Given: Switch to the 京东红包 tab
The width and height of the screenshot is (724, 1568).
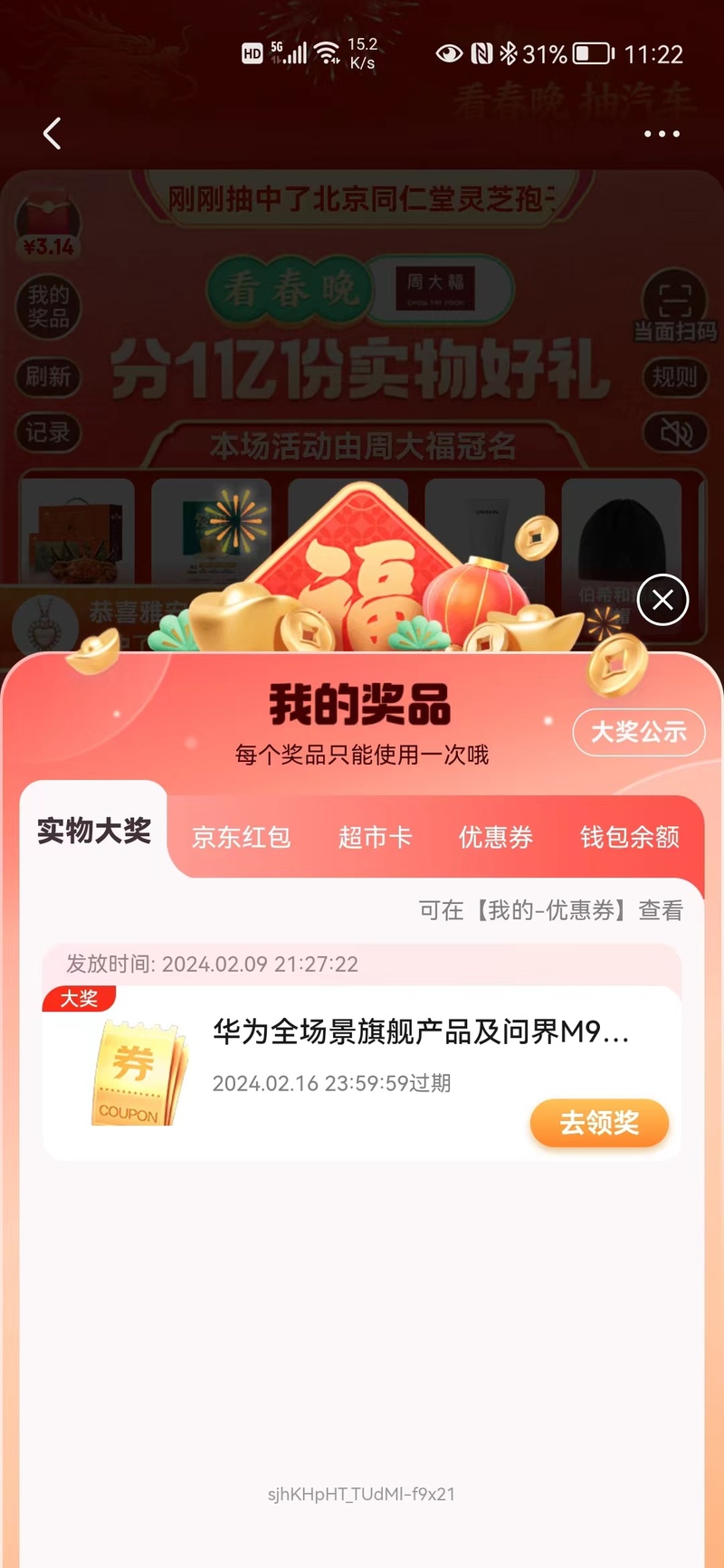Looking at the screenshot, I should click(x=241, y=838).
